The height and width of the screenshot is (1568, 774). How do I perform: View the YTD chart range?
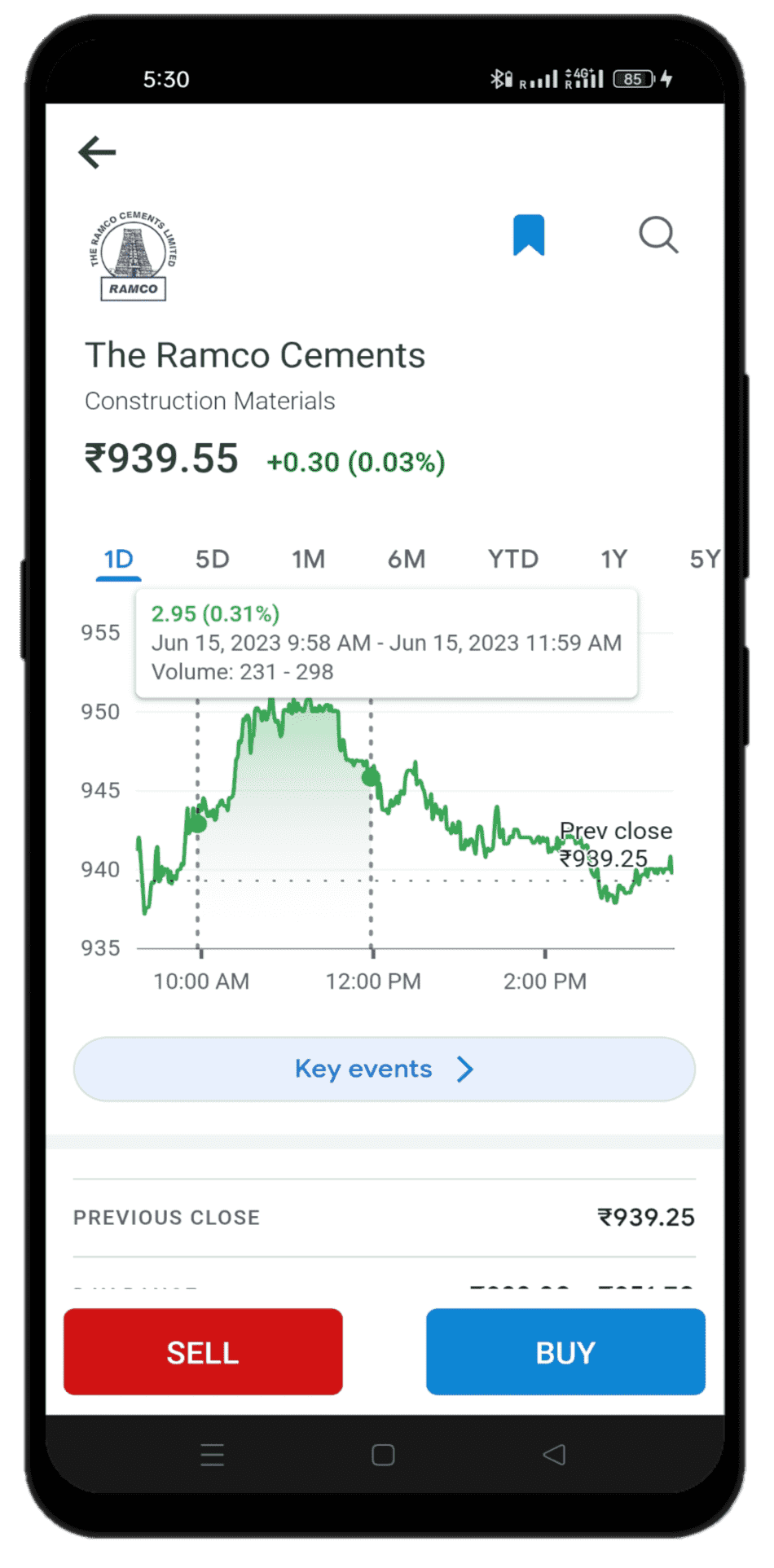point(513,559)
